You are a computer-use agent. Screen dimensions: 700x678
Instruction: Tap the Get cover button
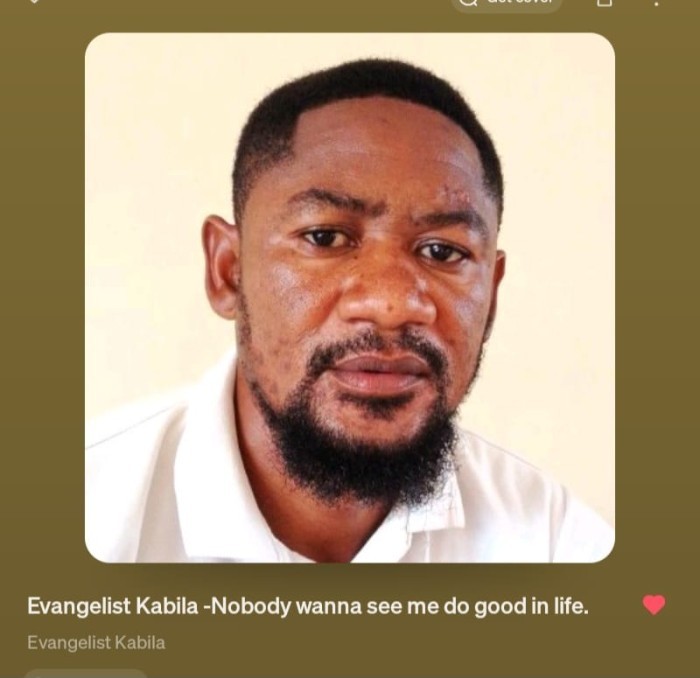tap(507, 3)
